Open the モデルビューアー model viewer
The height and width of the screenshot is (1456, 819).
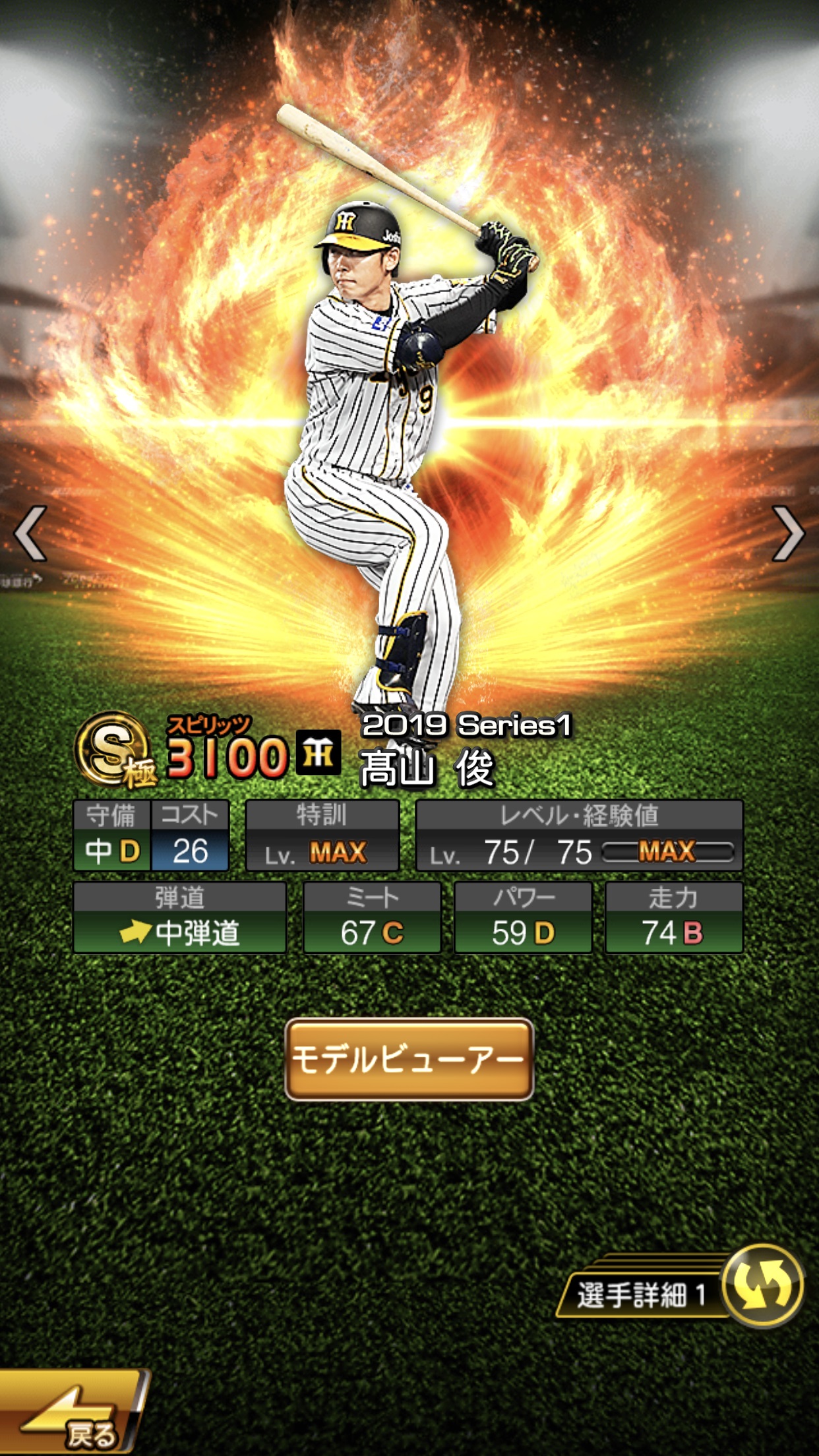tap(409, 1060)
